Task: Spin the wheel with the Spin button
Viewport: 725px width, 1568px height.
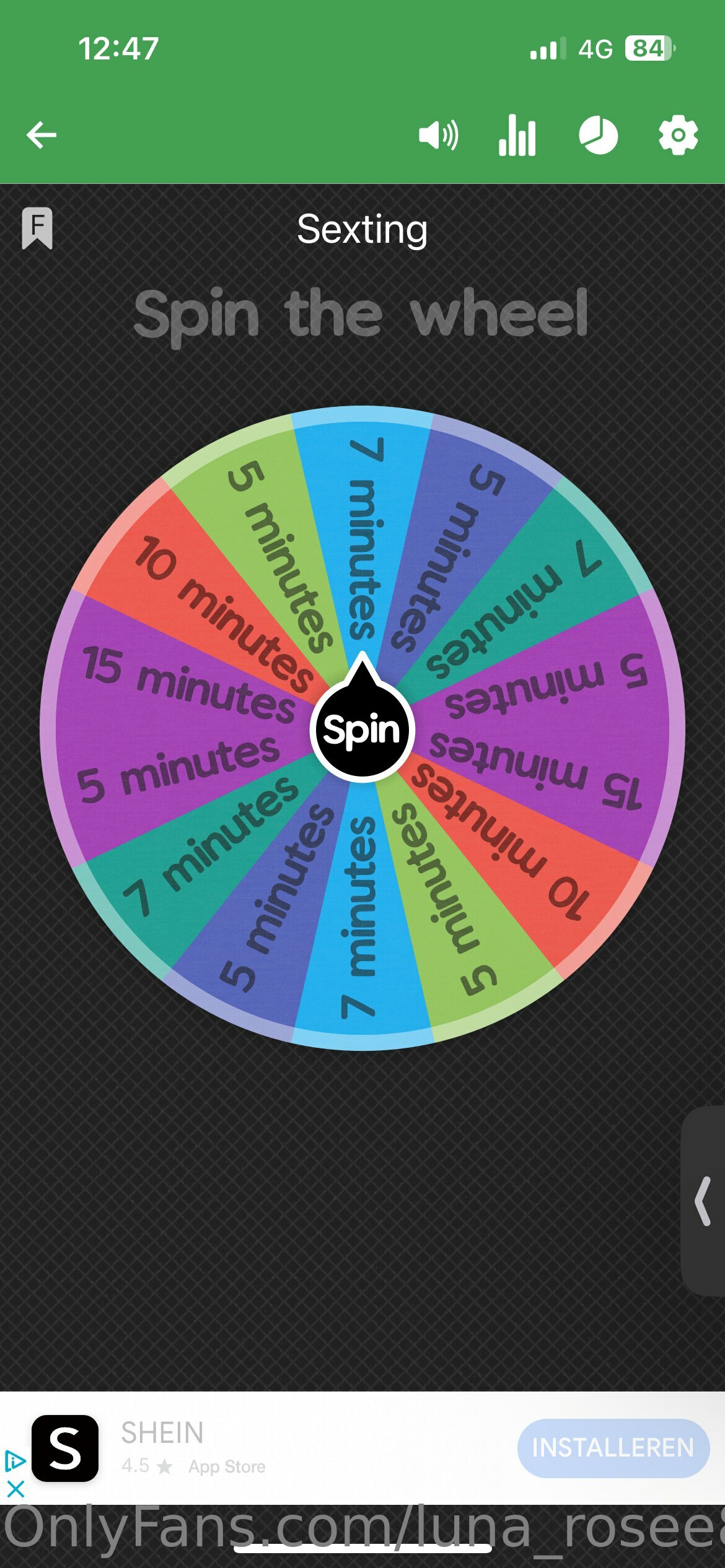Action: coord(362,730)
